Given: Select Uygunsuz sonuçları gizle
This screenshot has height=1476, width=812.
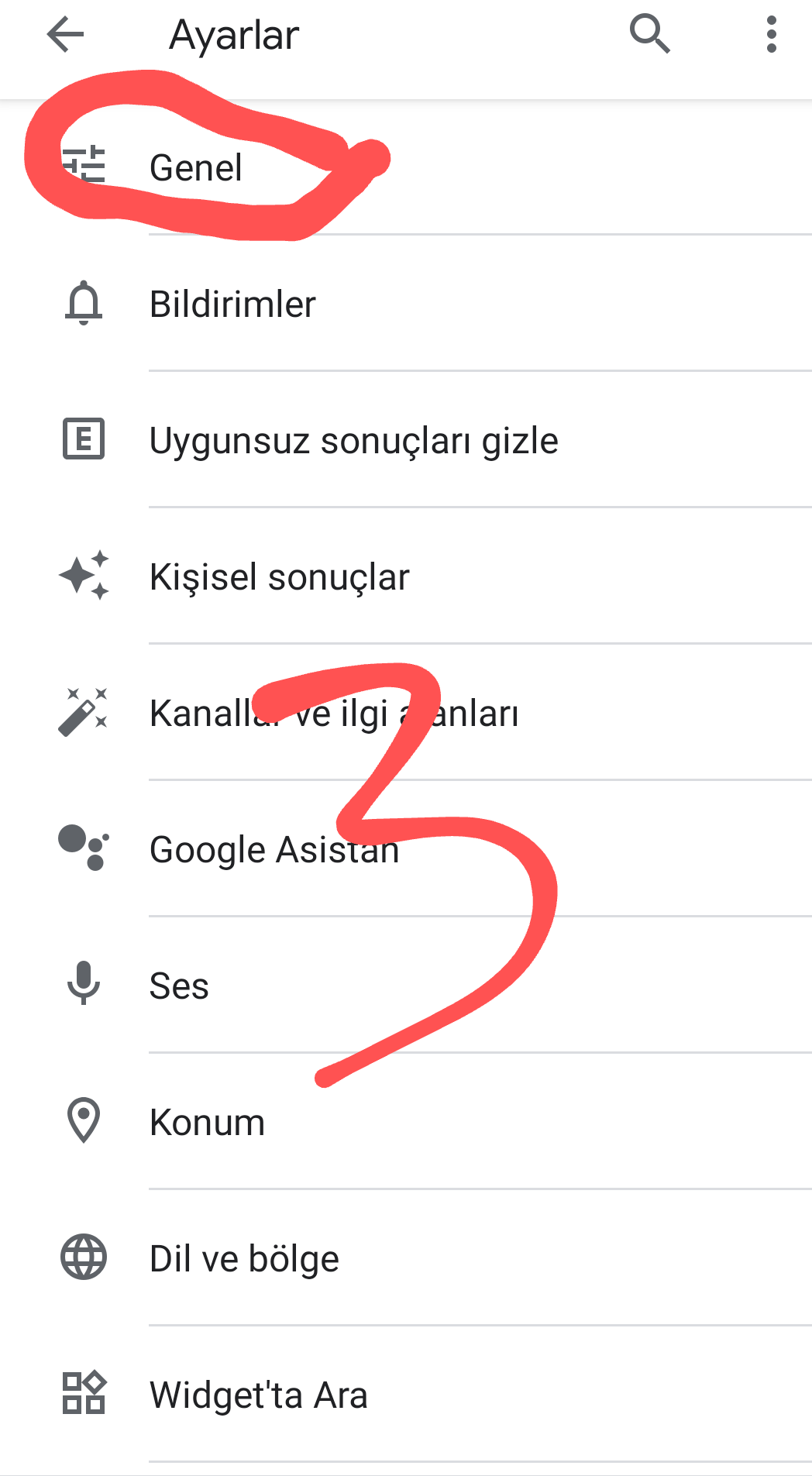Looking at the screenshot, I should coord(353,440).
